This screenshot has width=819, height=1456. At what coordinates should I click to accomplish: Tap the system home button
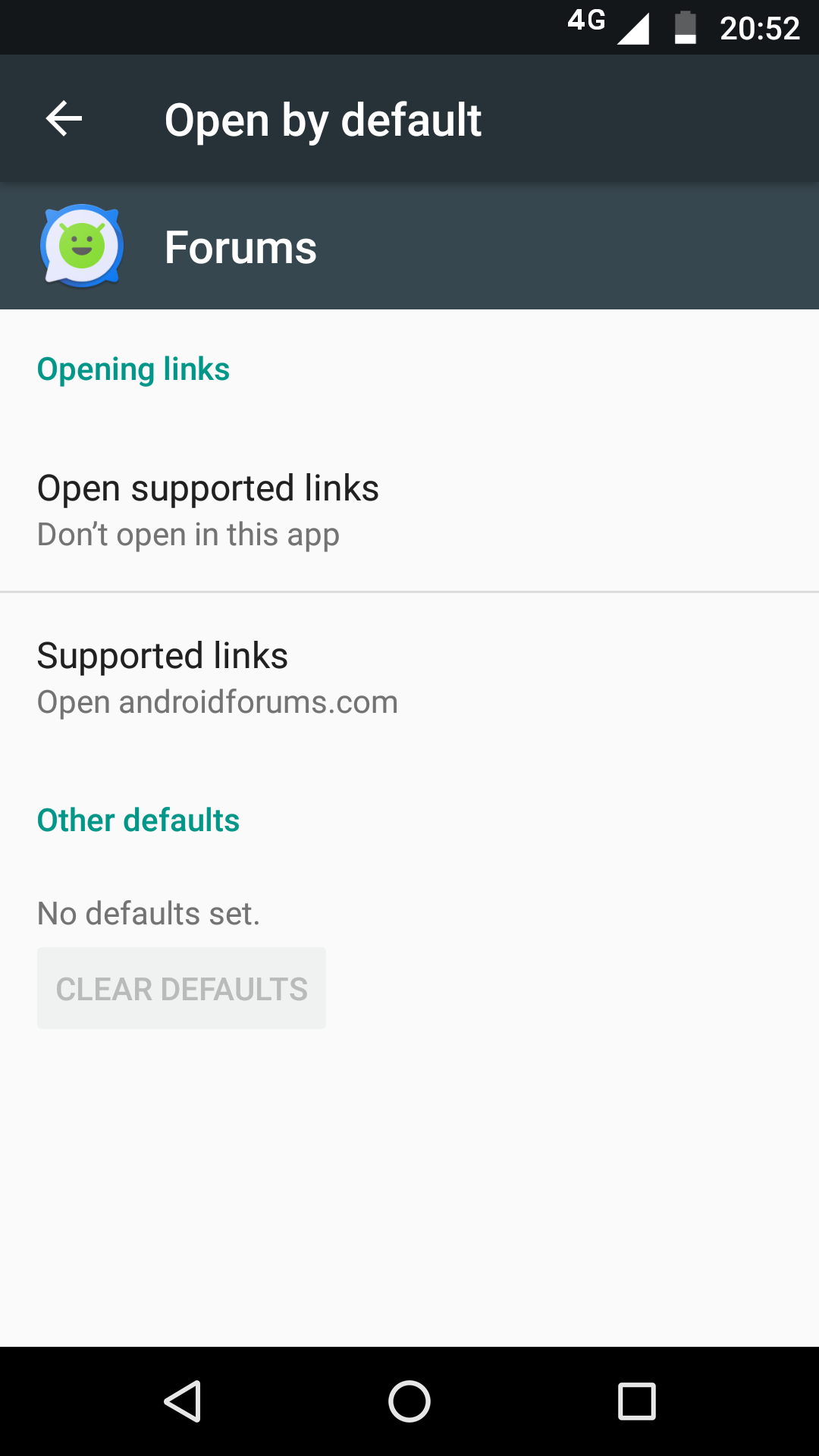click(x=409, y=1401)
